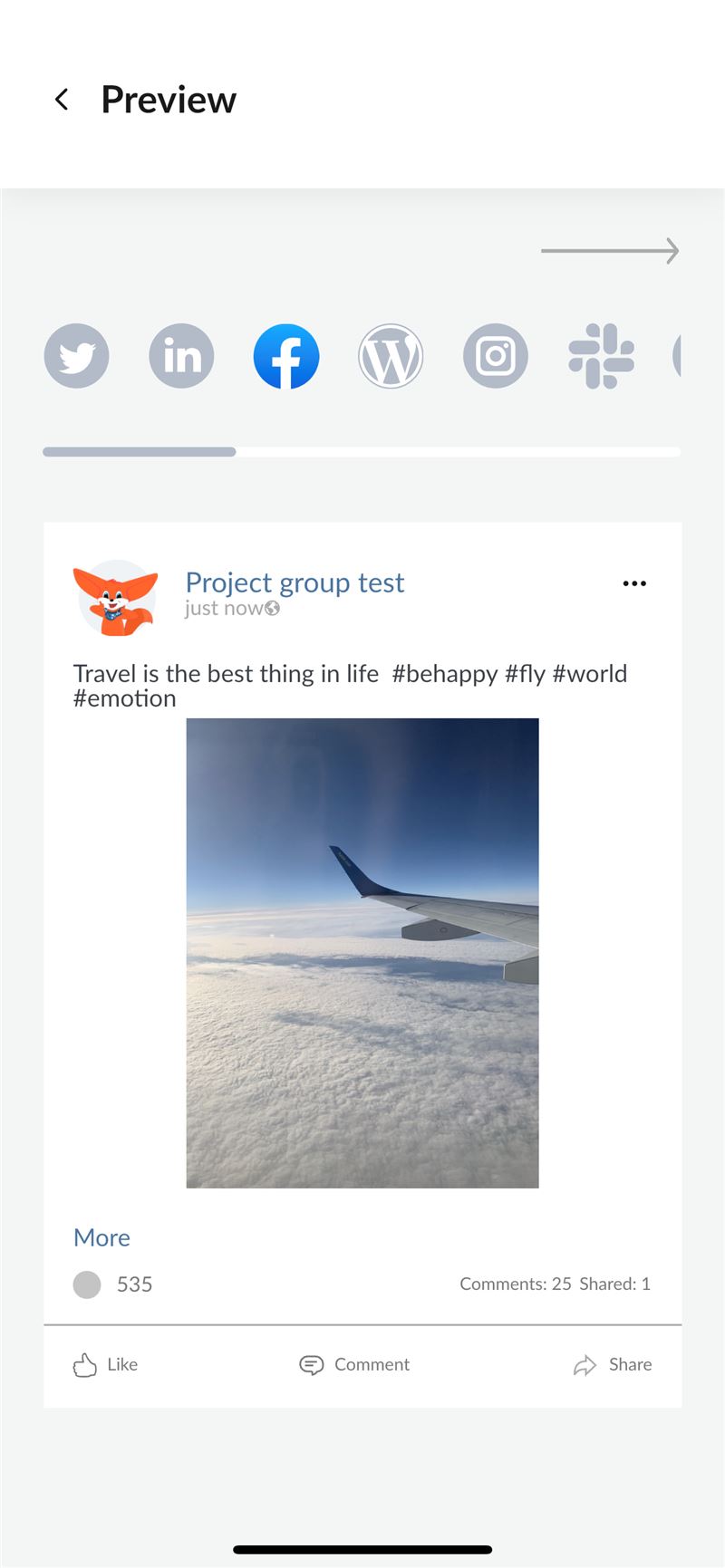725x1568 pixels.
Task: Open the airplane wing photo
Action: (362, 953)
